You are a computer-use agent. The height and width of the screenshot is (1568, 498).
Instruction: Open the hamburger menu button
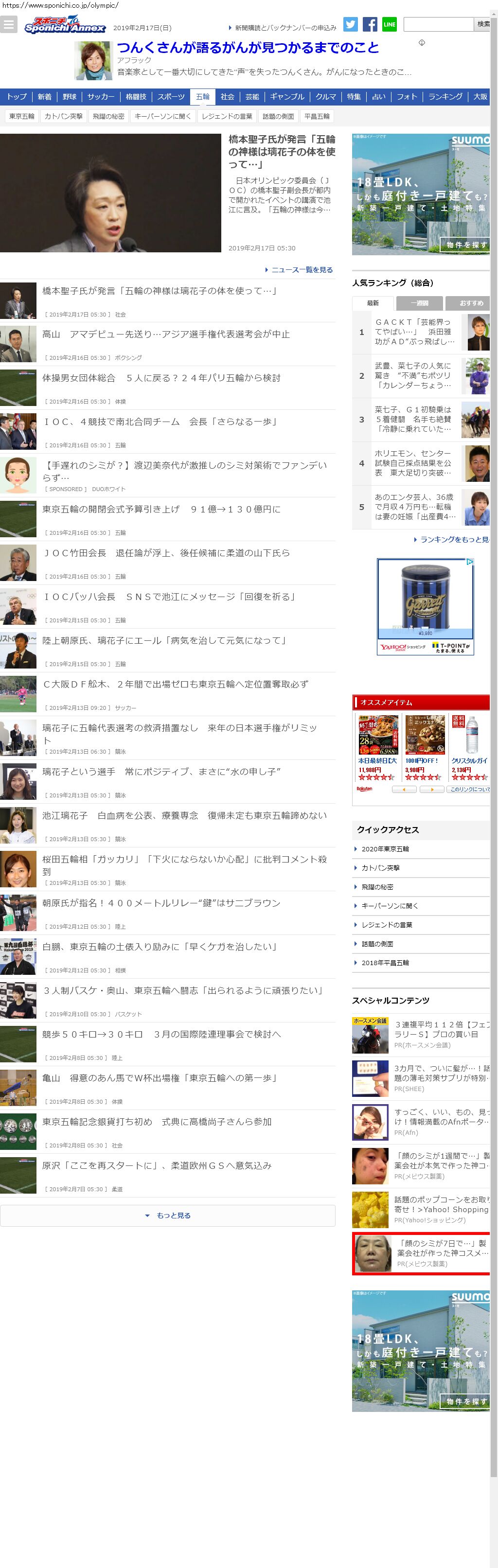9,25
